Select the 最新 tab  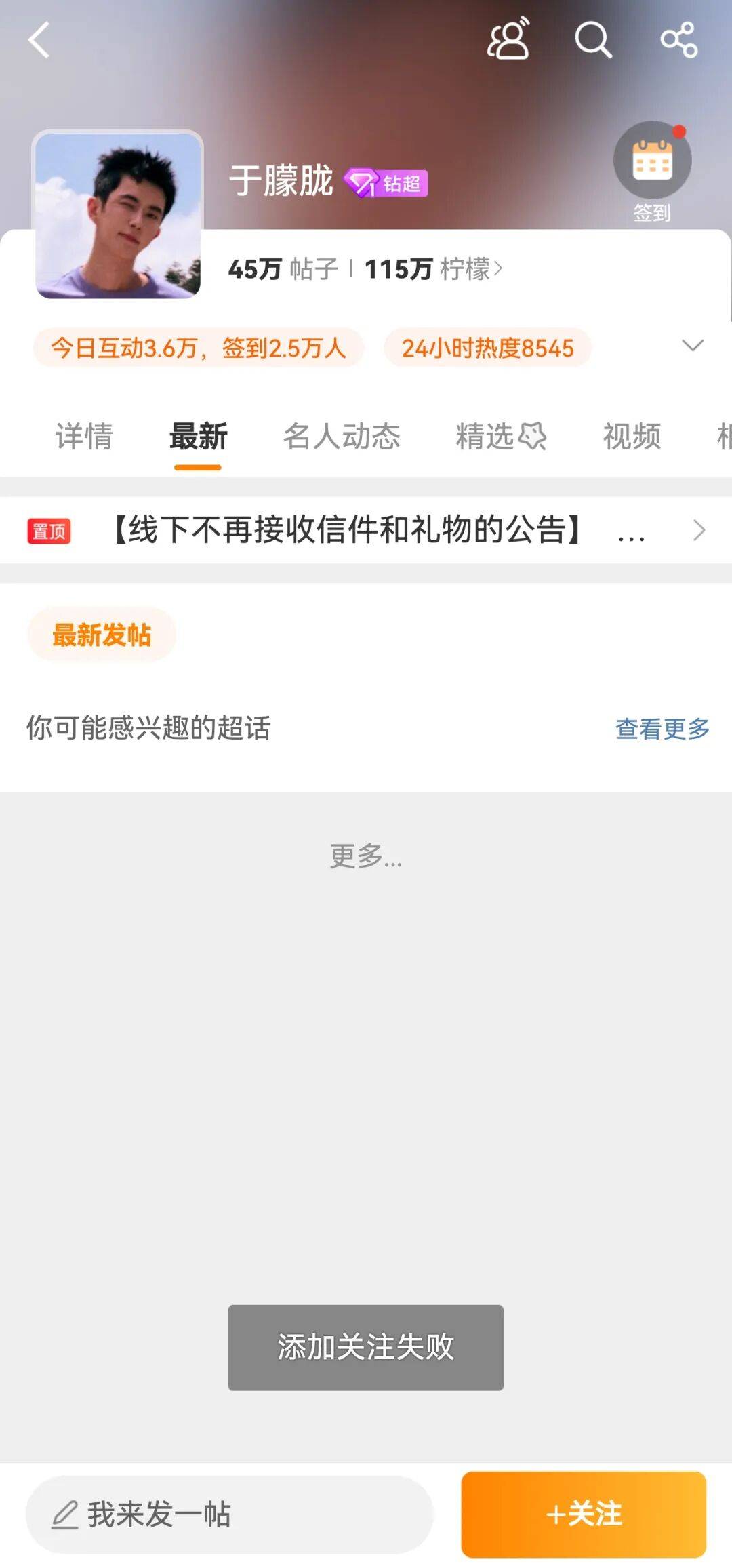[x=197, y=437]
